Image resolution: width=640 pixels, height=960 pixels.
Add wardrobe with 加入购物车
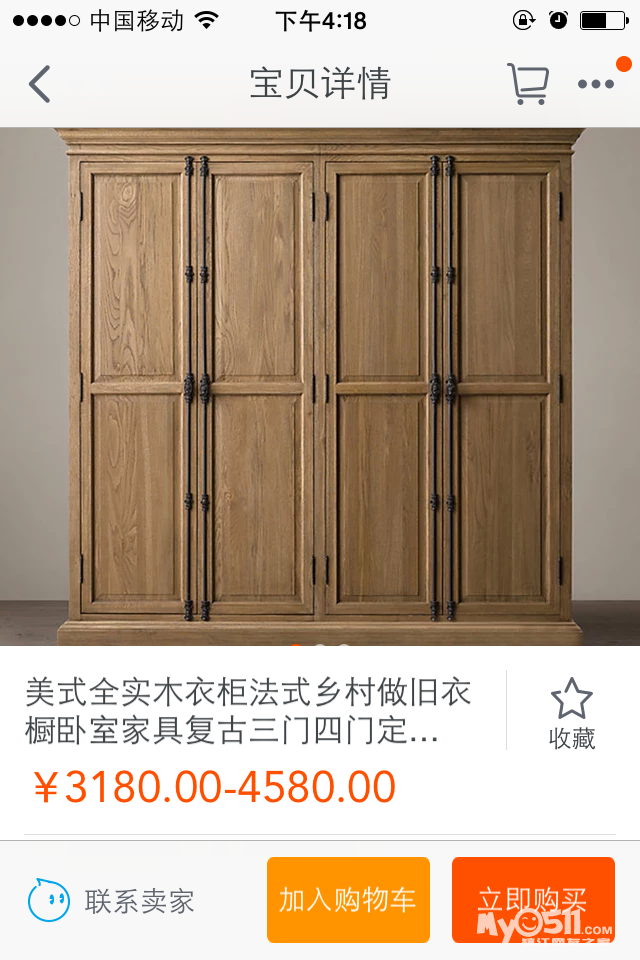348,900
